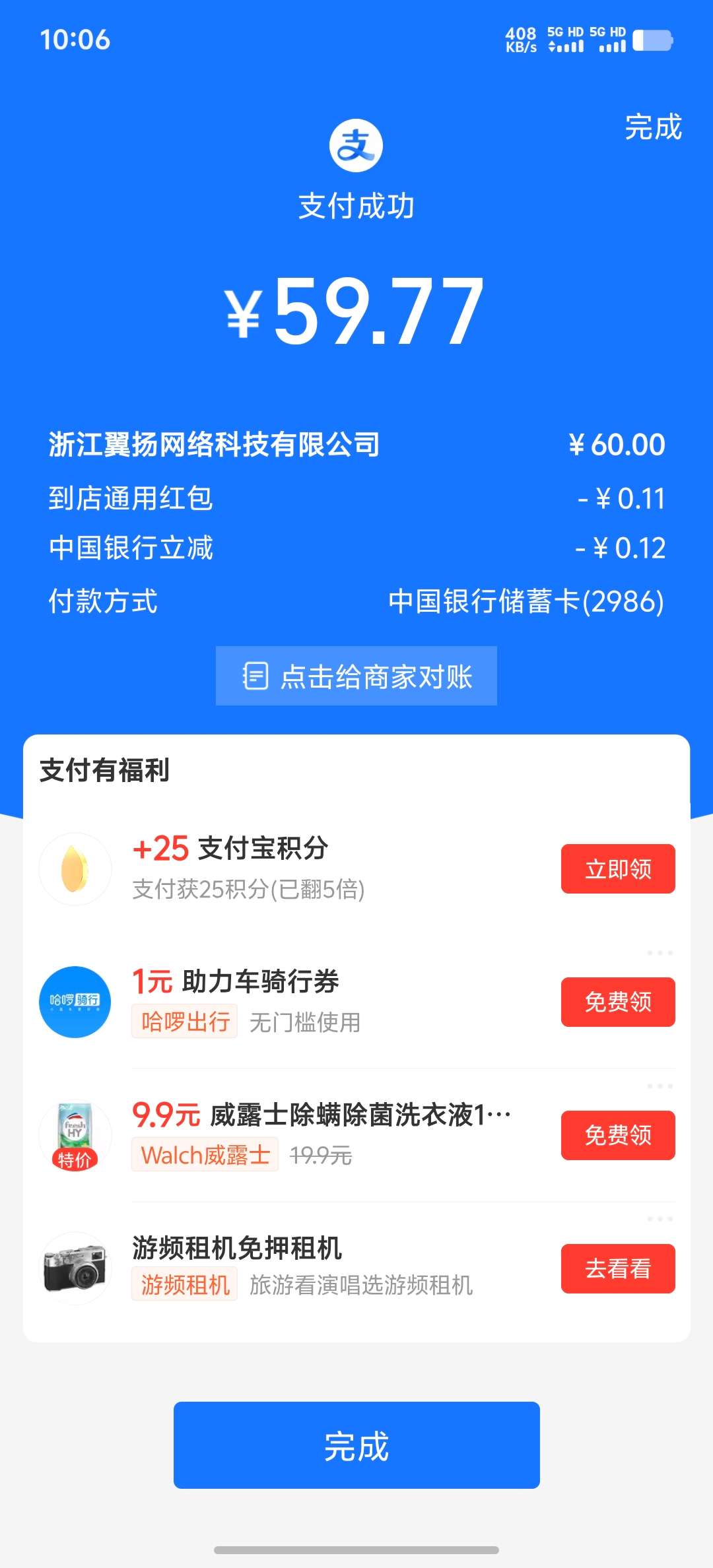Viewport: 713px width, 1568px height.
Task: Tap 去看看 for 游频租机
Action: point(618,1268)
